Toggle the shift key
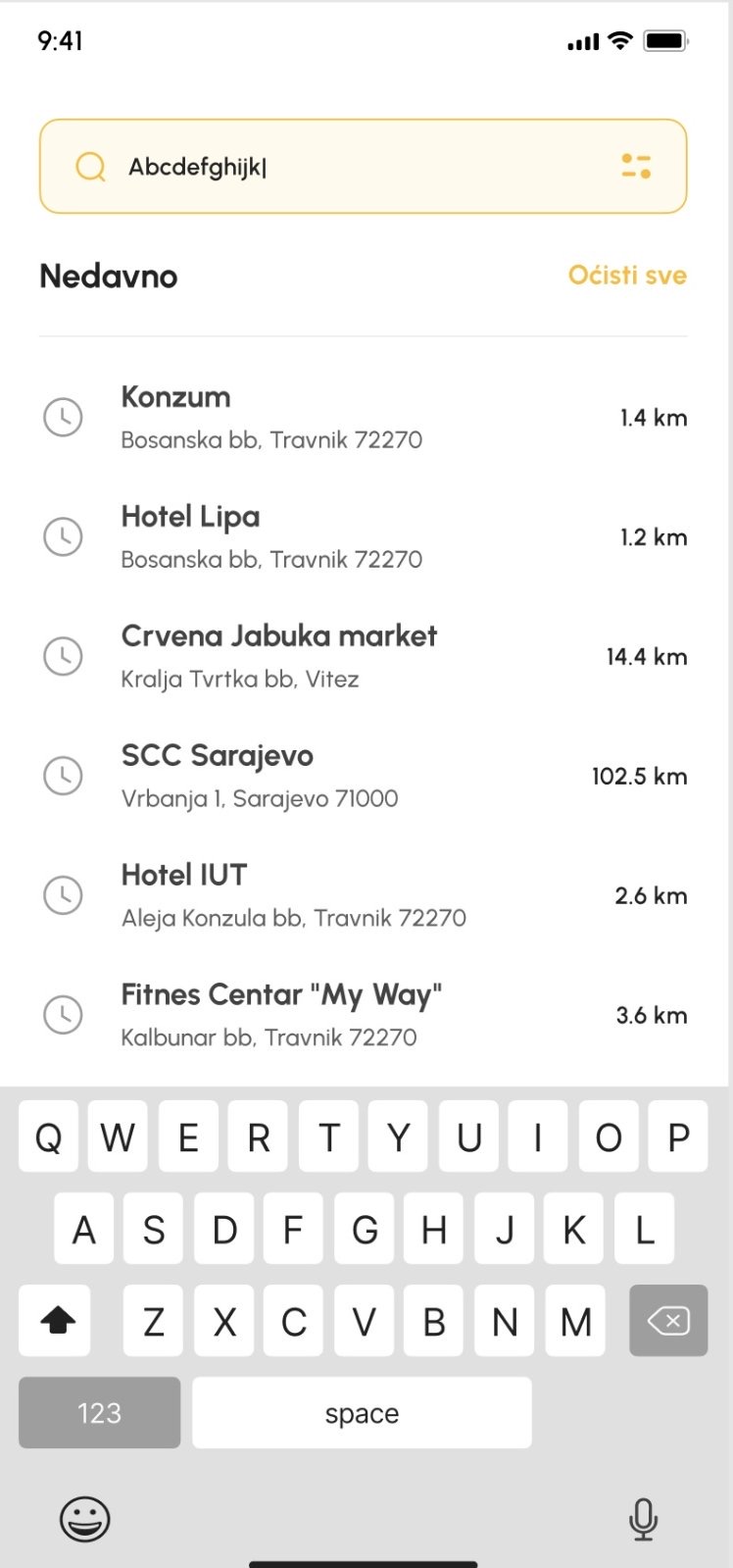 (x=57, y=1321)
